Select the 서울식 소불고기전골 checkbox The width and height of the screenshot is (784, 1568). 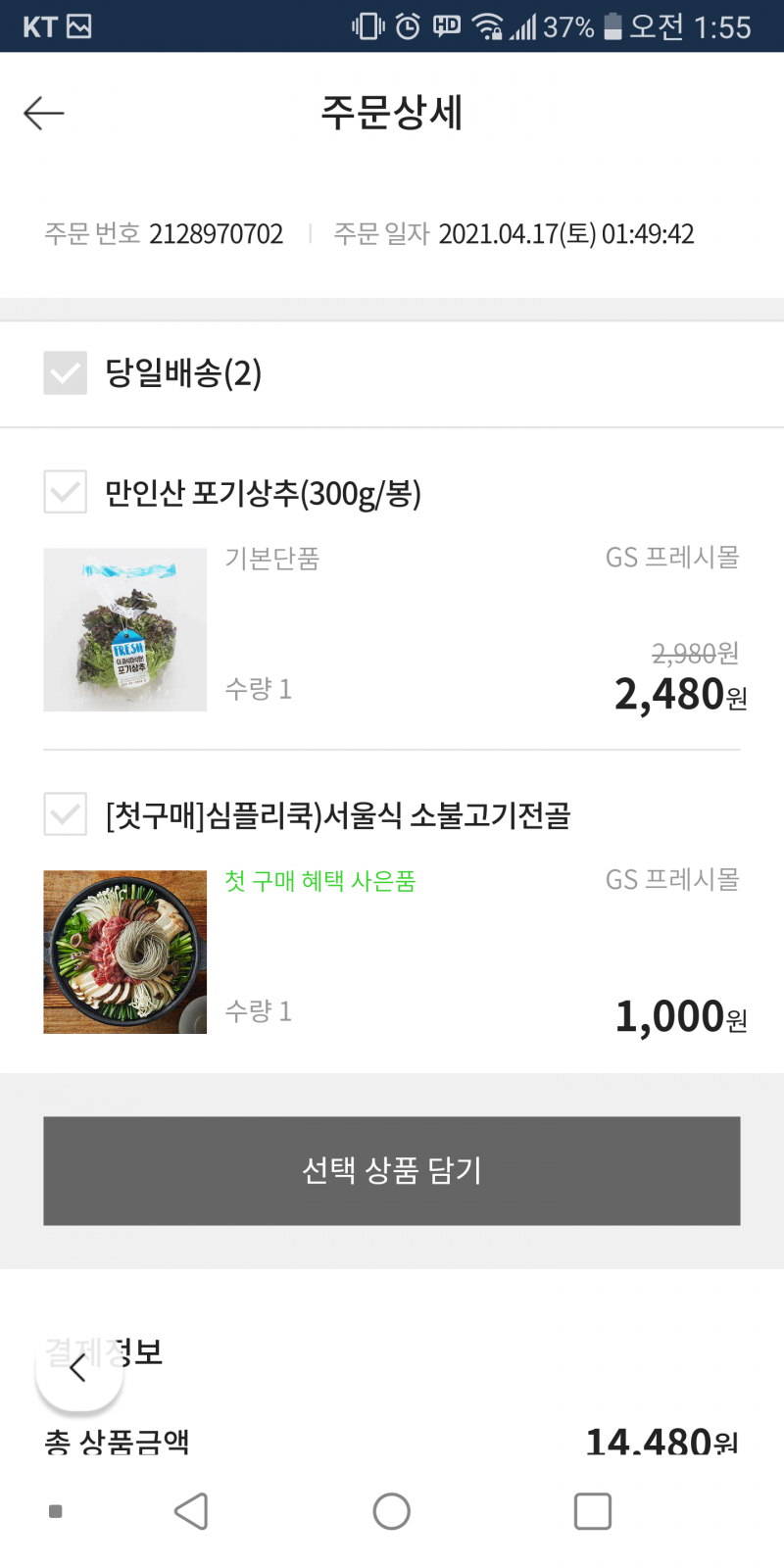click(x=66, y=814)
